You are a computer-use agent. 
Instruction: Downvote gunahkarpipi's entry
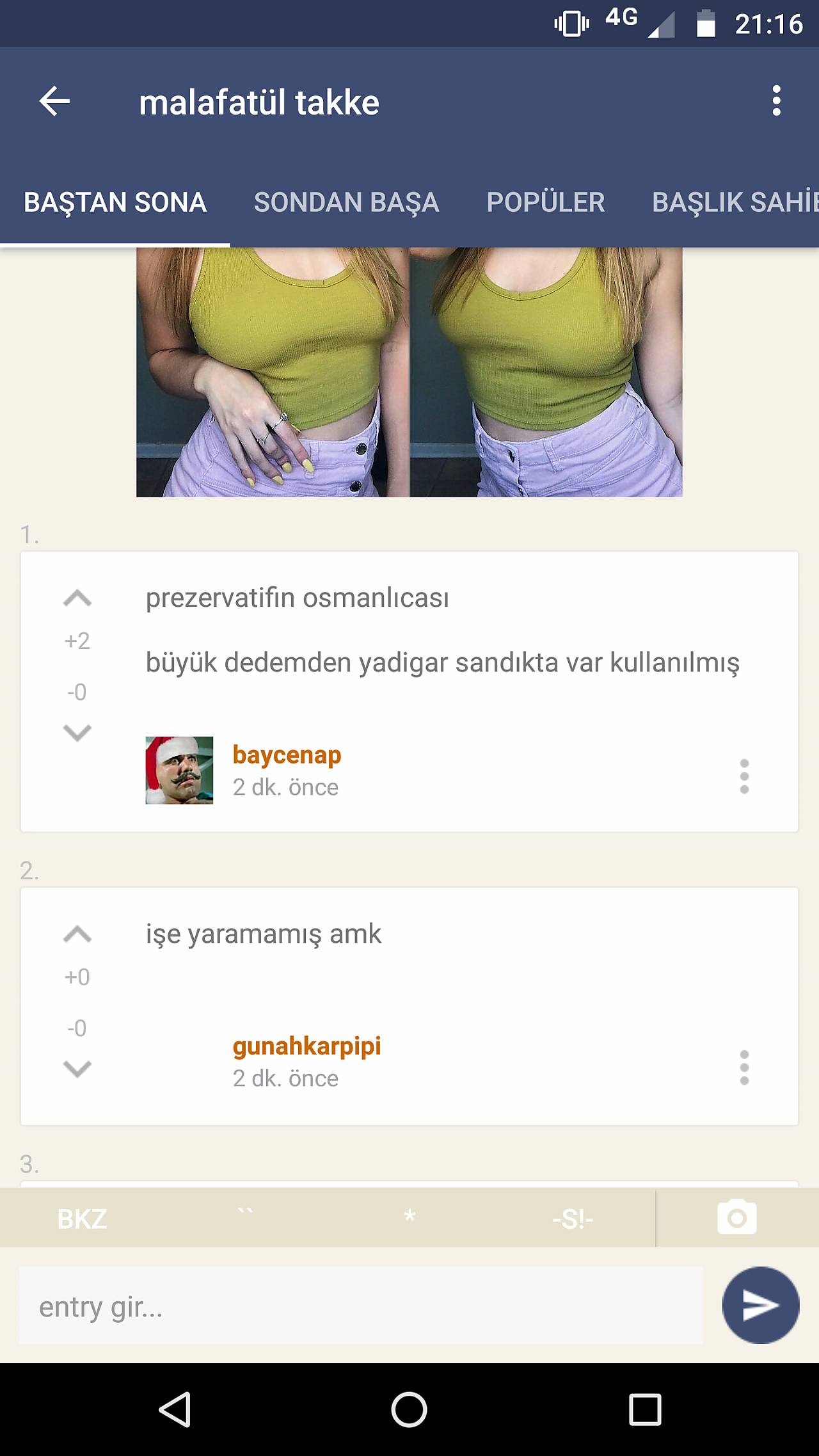tap(77, 1068)
